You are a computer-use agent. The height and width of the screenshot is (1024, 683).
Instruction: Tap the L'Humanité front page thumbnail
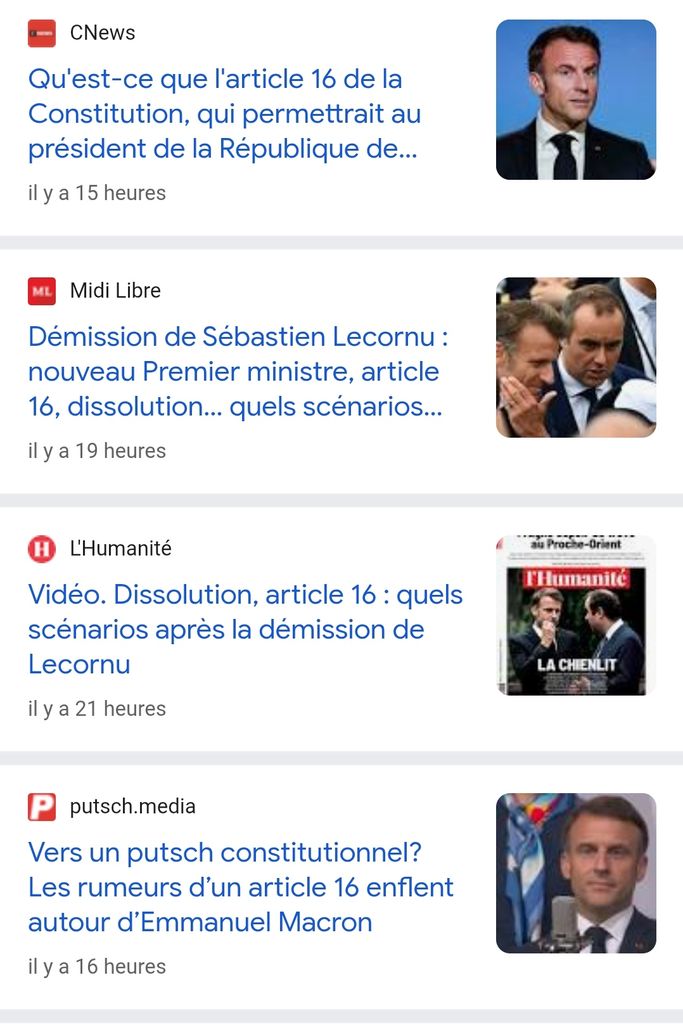point(576,615)
